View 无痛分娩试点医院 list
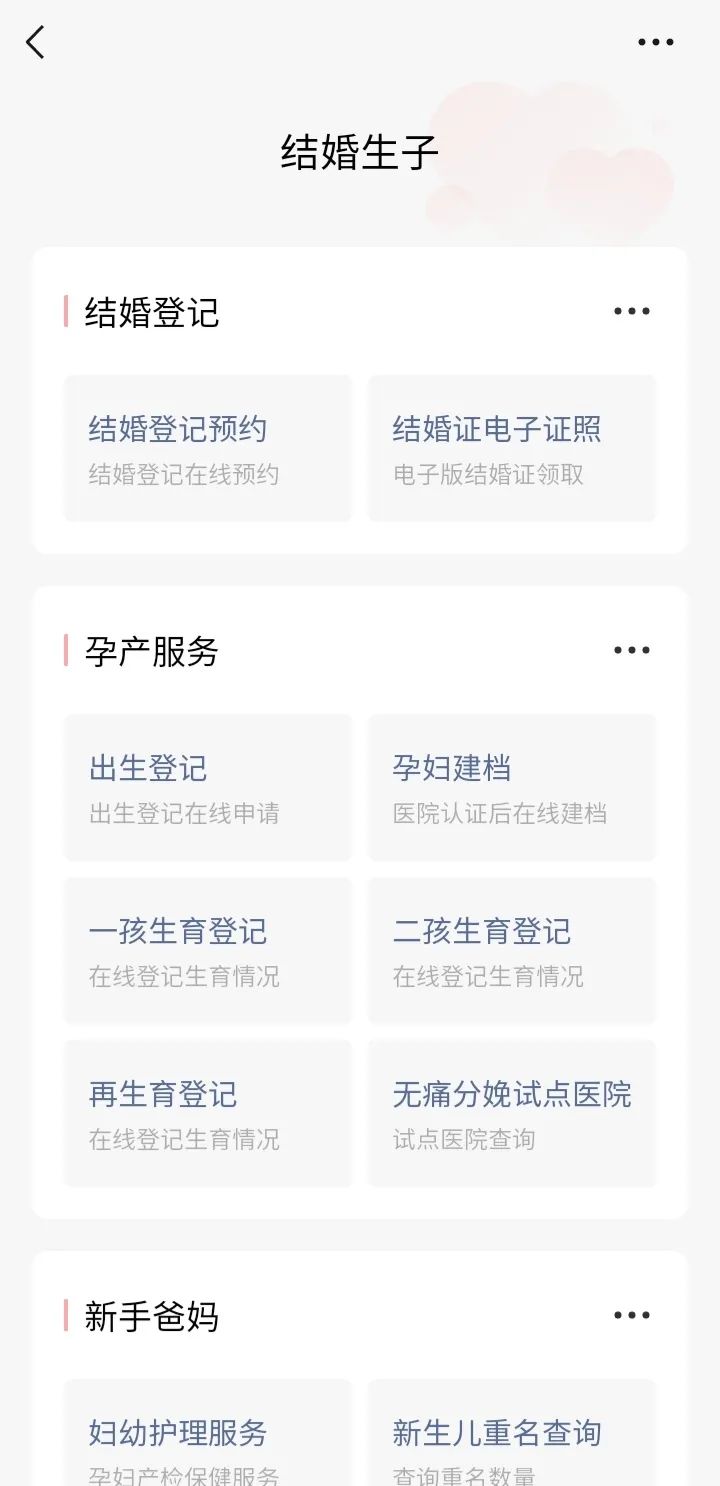 pyautogui.click(x=511, y=1113)
